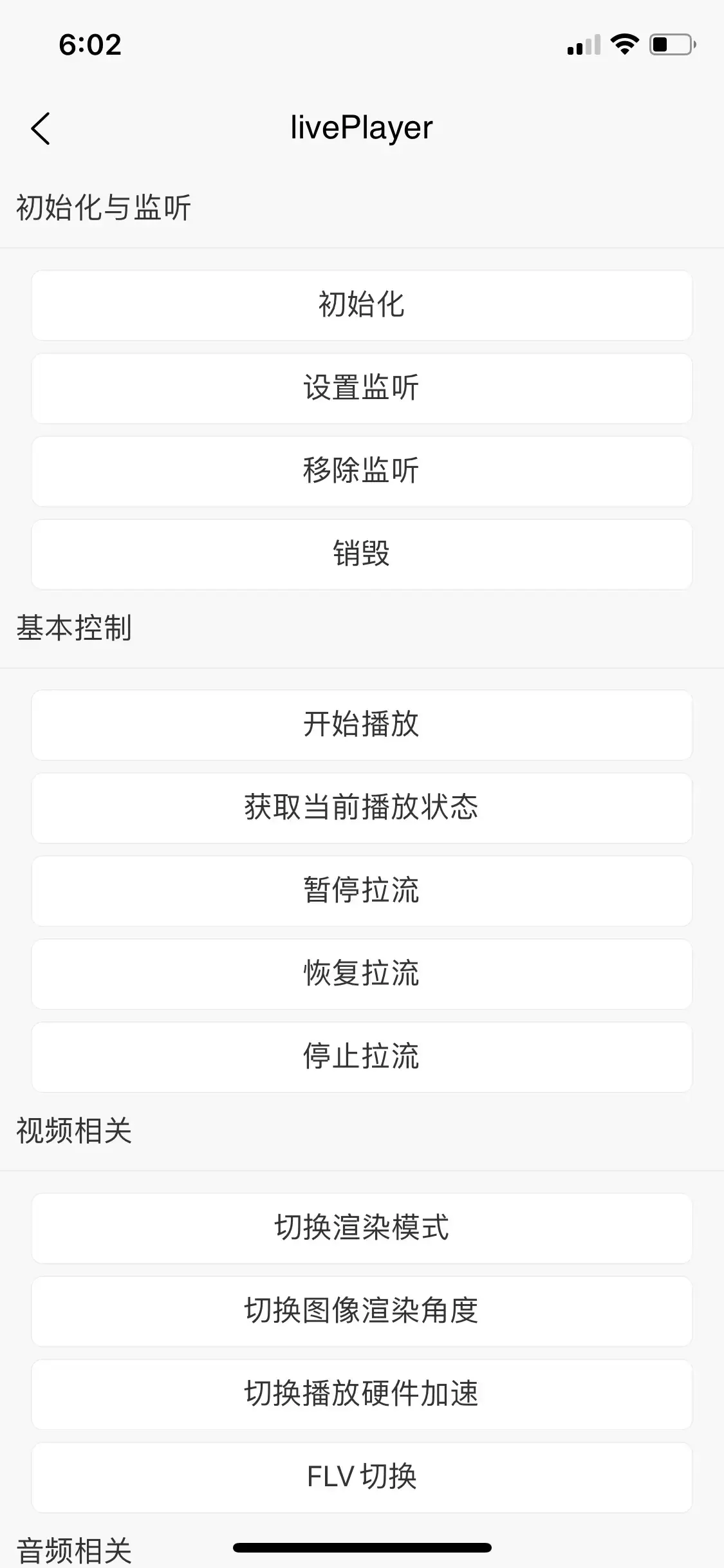The image size is (724, 1568).
Task: Tap the 初始化 button
Action: pyautogui.click(x=362, y=305)
